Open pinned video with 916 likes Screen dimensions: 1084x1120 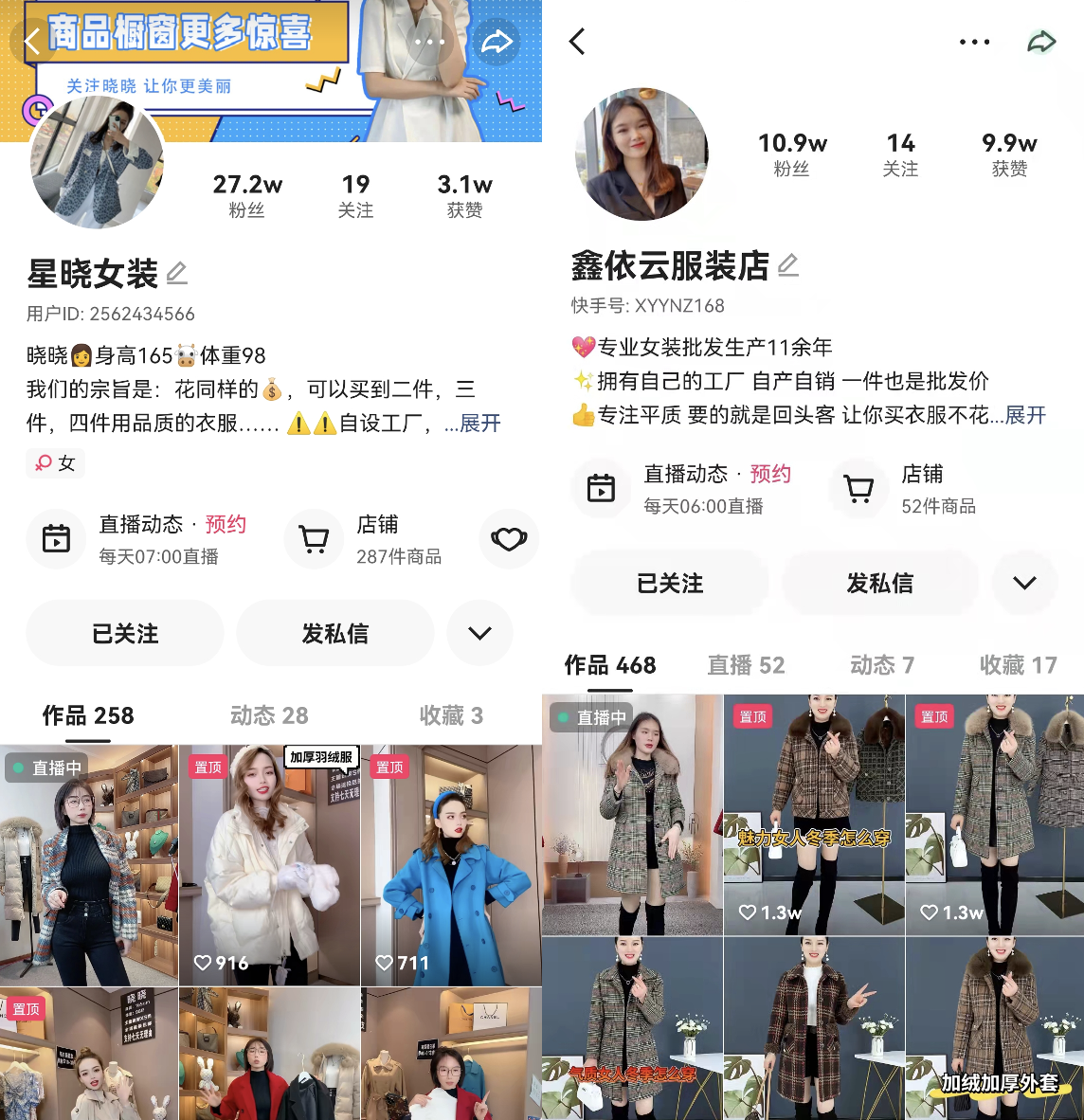click(269, 864)
